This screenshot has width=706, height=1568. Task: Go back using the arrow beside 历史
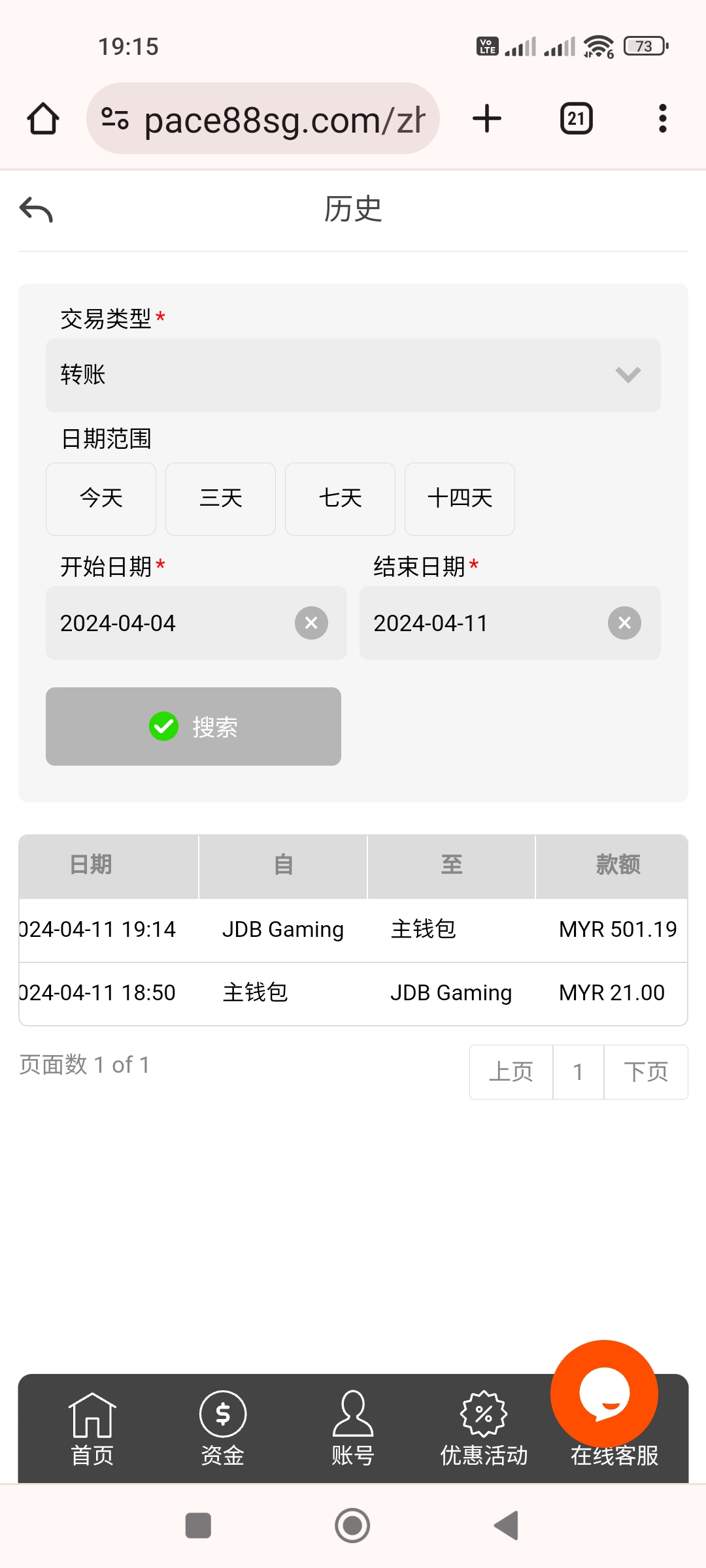coord(36,210)
